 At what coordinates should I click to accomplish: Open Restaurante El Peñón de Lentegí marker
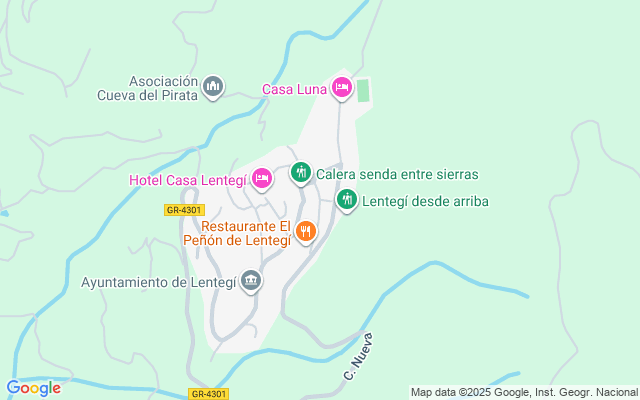pos(306,232)
